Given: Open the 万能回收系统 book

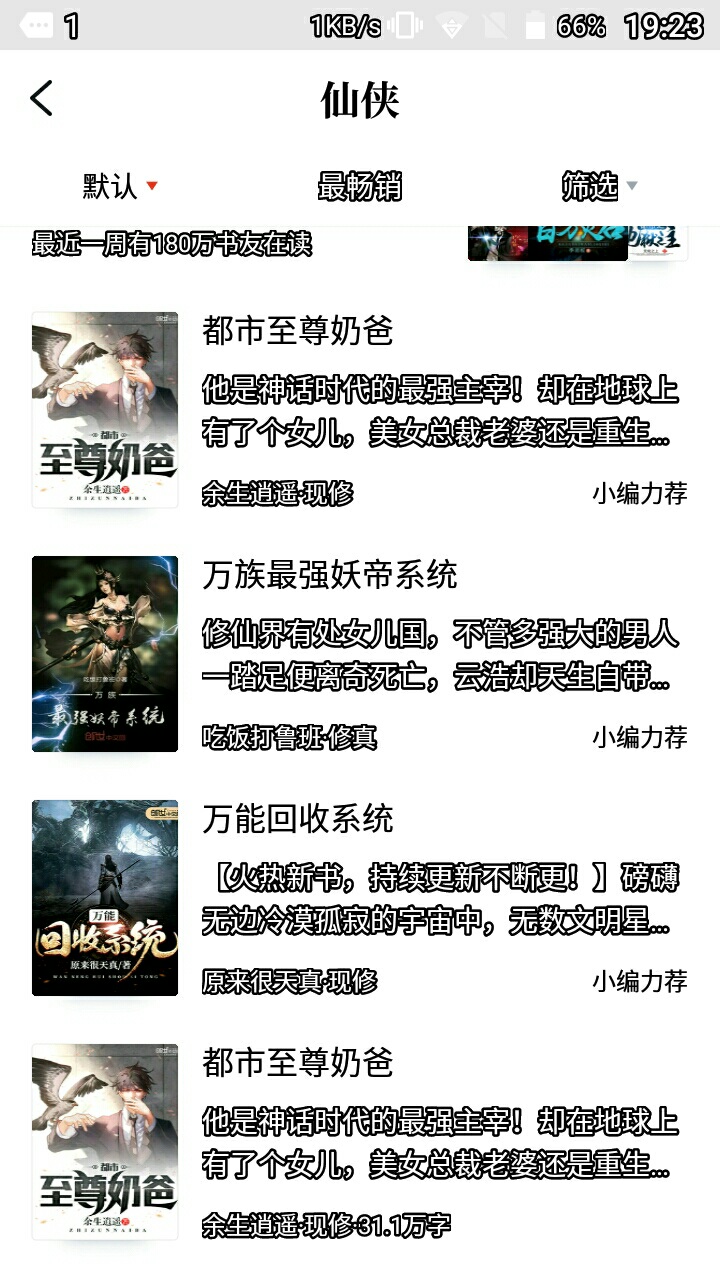Looking at the screenshot, I should point(360,898).
